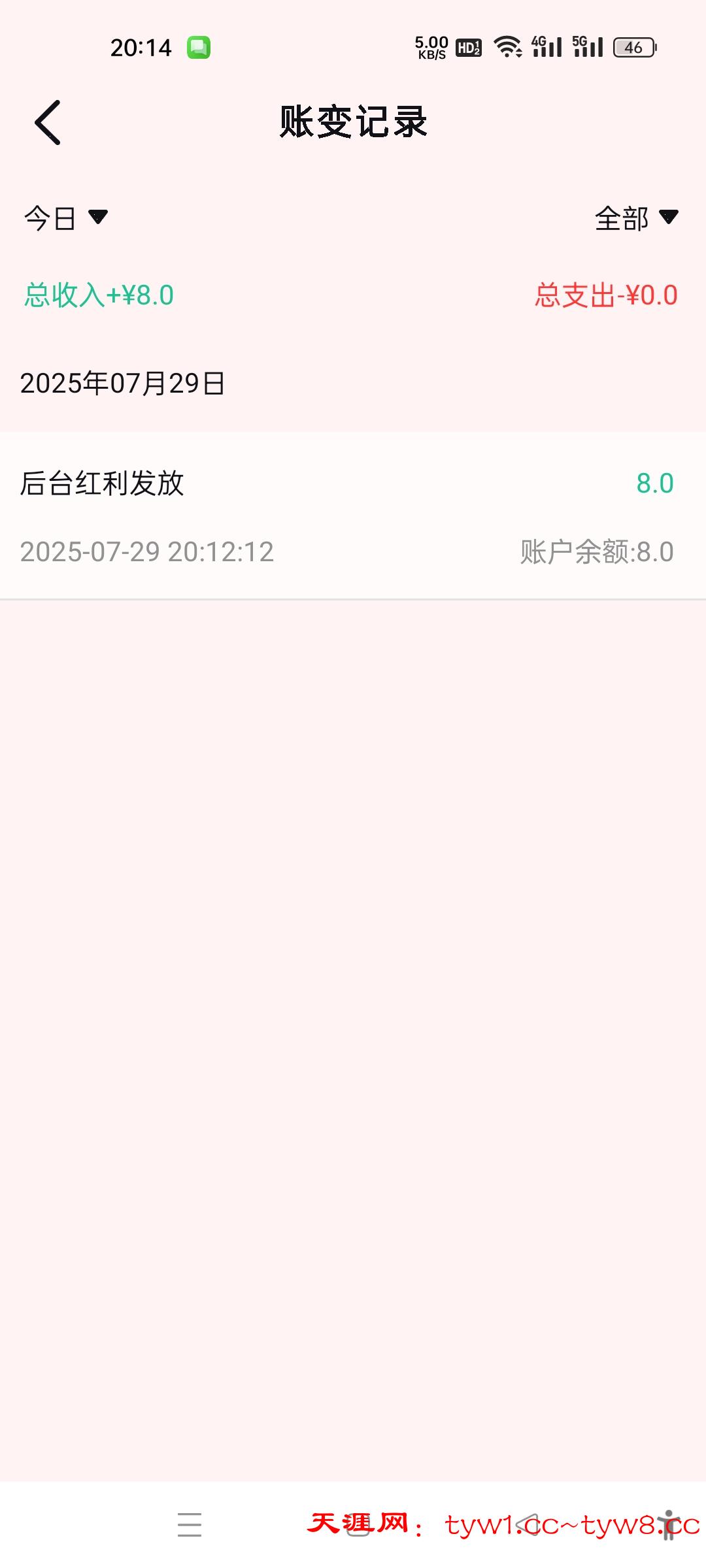This screenshot has width=706, height=1568.
Task: Go back from the 账变记录 page
Action: click(x=48, y=122)
